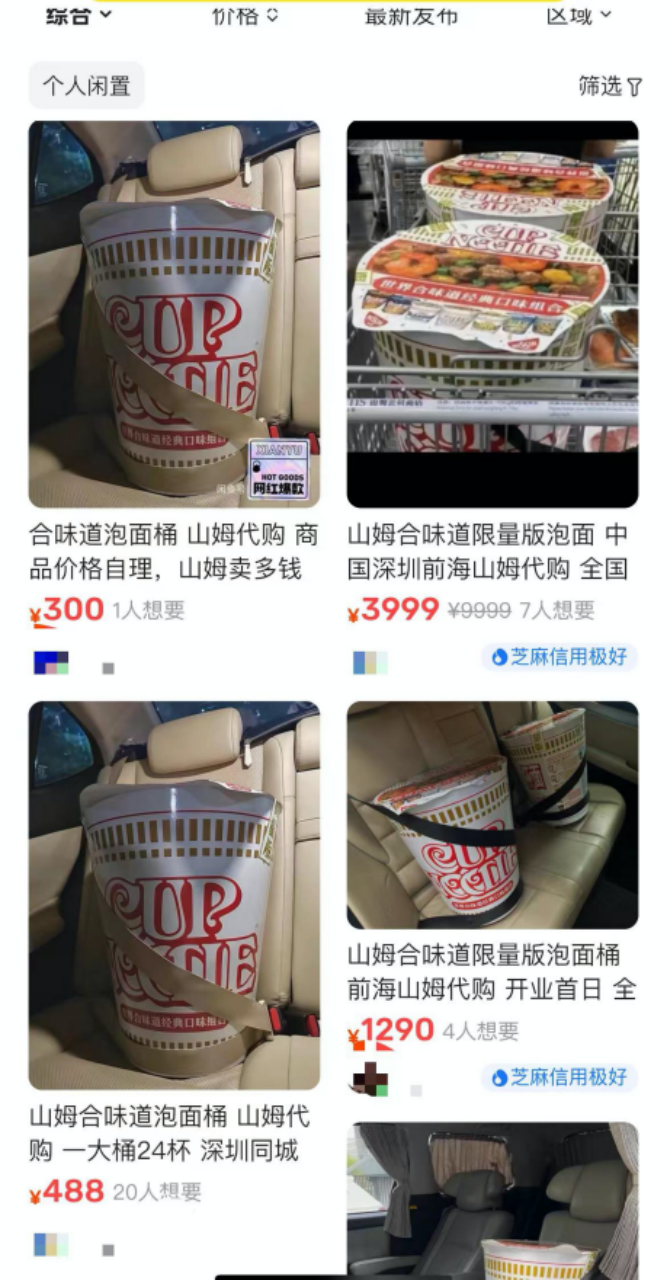The width and height of the screenshot is (667, 1280).
Task: Sort listings by 价格
Action: (245, 15)
